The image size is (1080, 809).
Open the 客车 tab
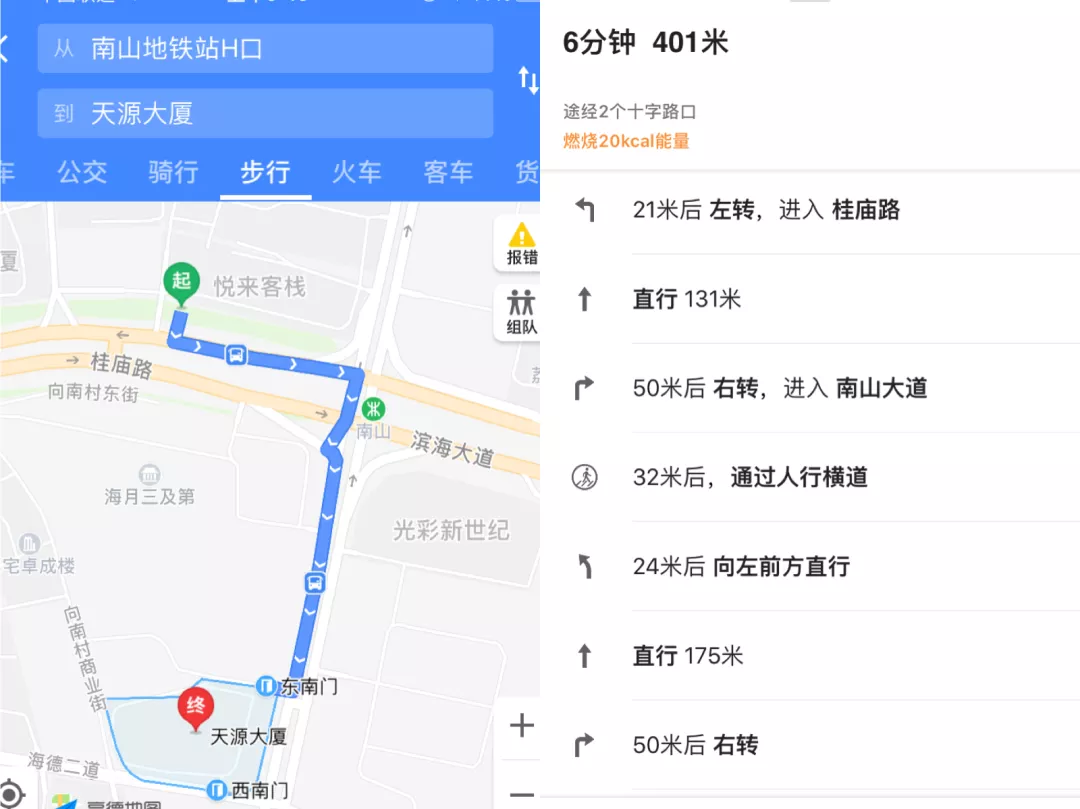pos(448,172)
